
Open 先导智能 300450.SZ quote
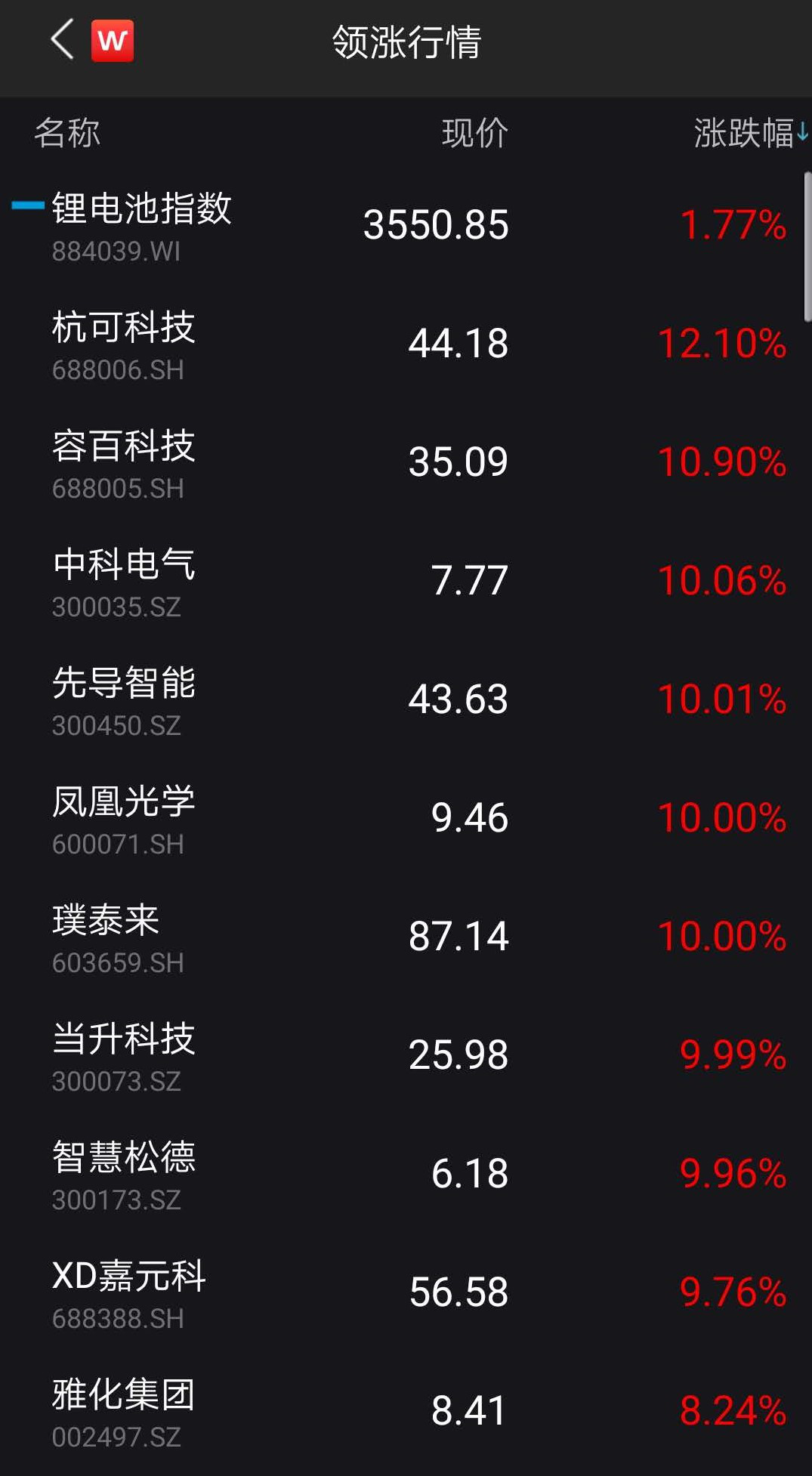coord(406,699)
